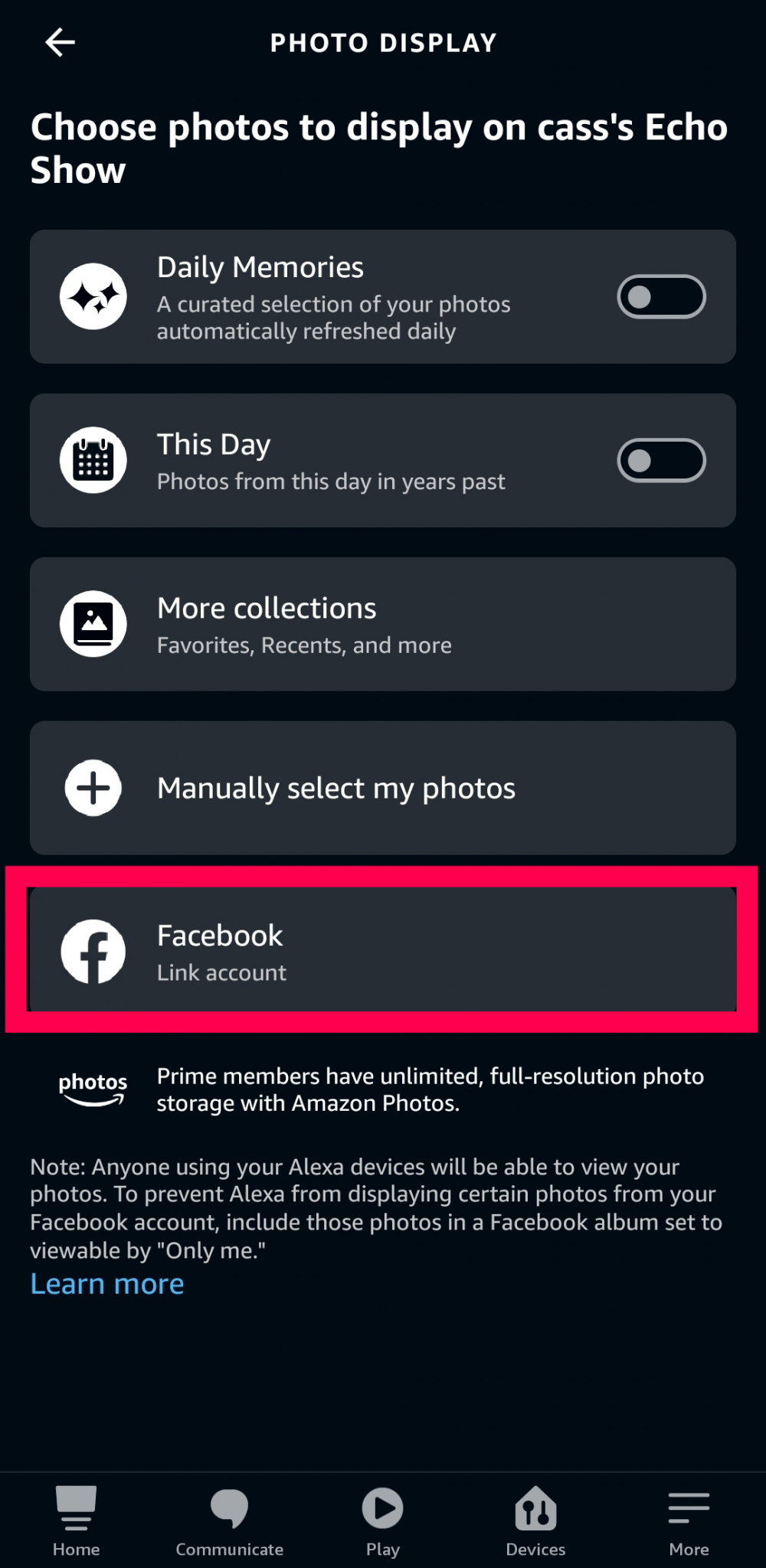Screen dimensions: 766x1568
Task: Open the More tab
Action: point(689,1521)
